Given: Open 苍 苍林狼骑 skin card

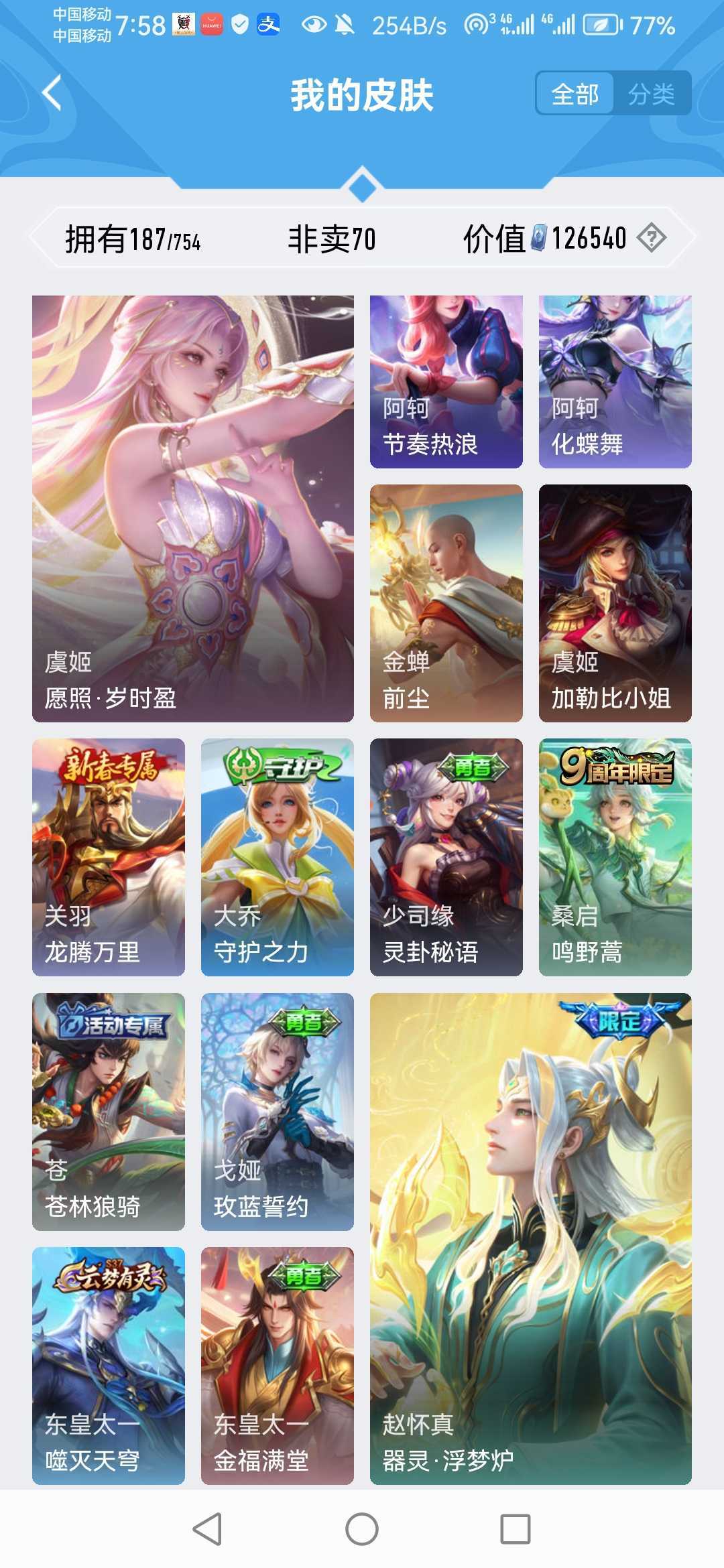Looking at the screenshot, I should (109, 1111).
